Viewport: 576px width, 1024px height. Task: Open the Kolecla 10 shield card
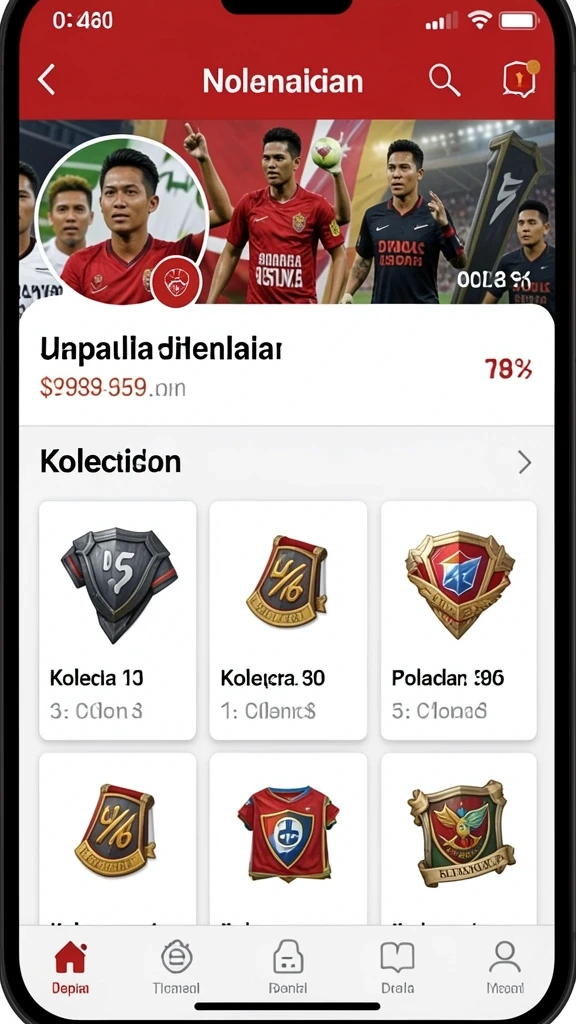118,620
